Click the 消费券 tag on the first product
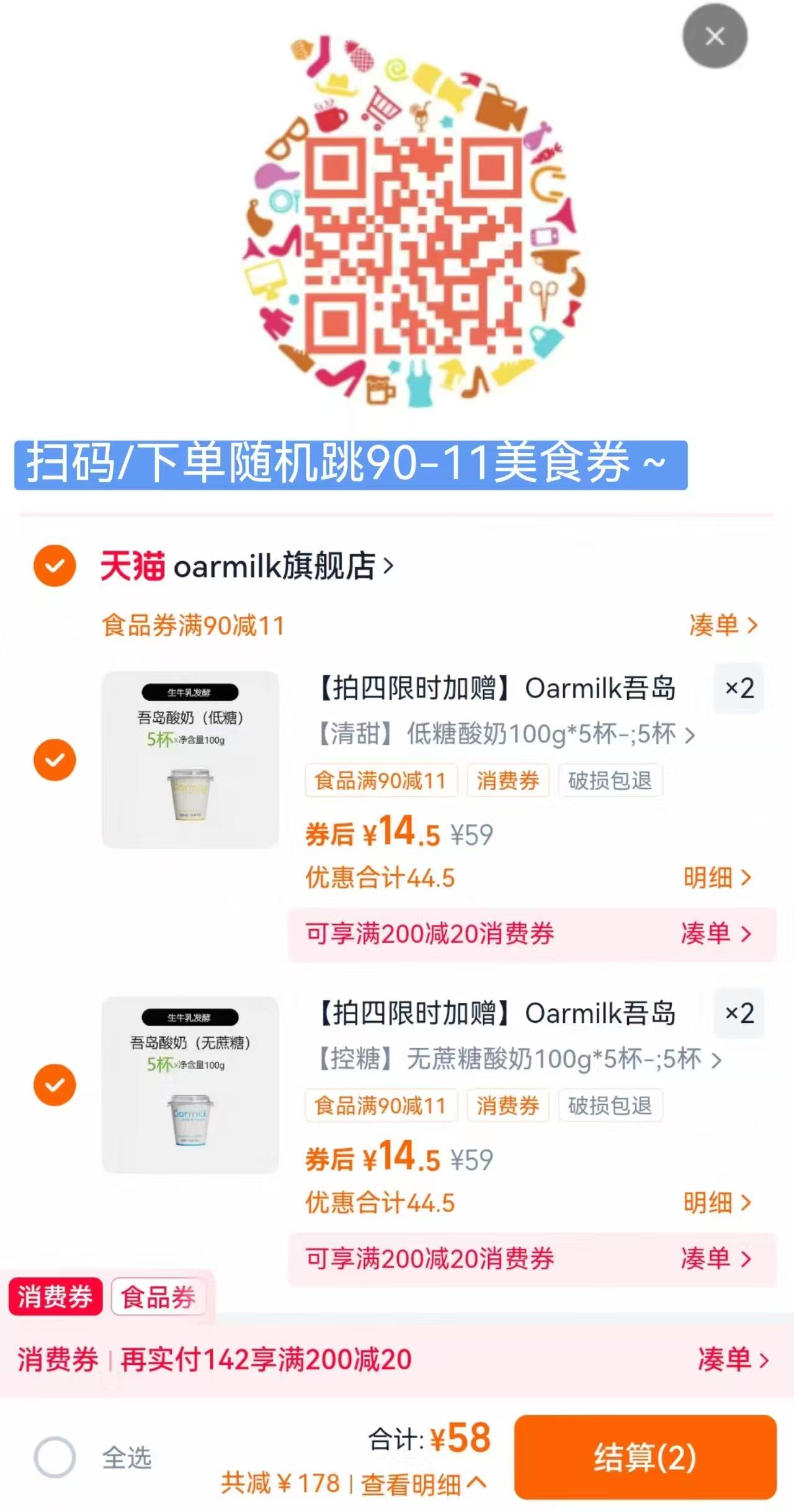The image size is (794, 1512). tap(507, 781)
